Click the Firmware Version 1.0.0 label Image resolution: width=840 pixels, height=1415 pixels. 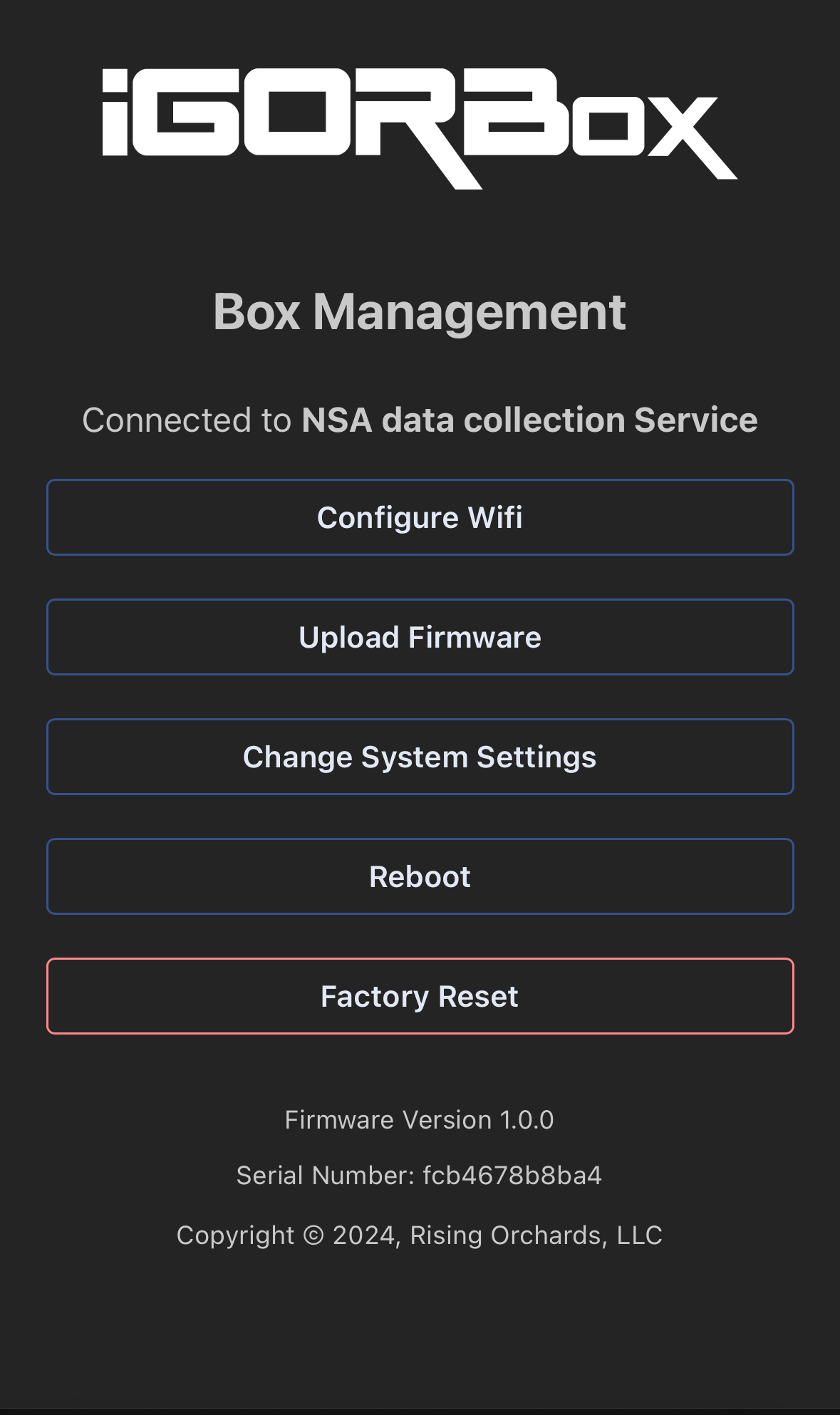tap(420, 1119)
